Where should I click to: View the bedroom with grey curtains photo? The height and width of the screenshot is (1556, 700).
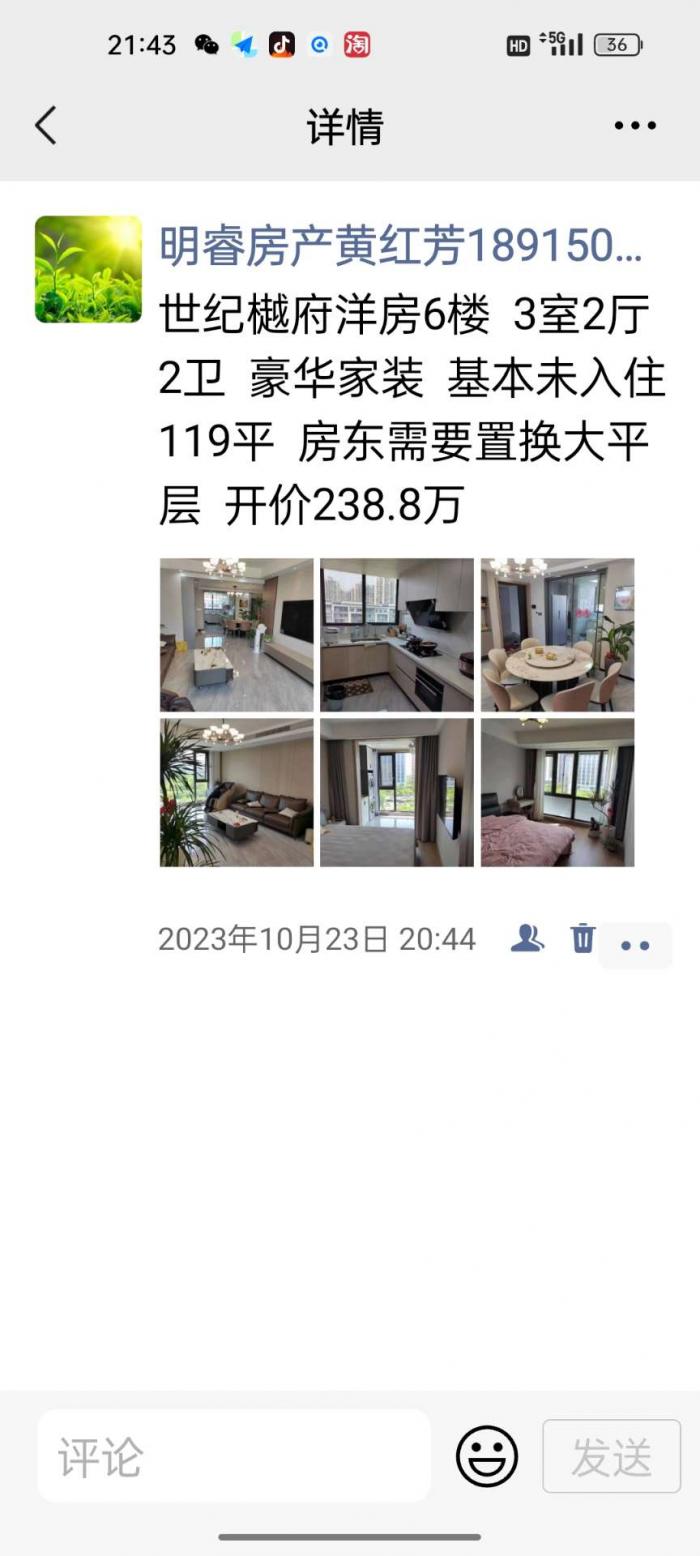tap(397, 793)
